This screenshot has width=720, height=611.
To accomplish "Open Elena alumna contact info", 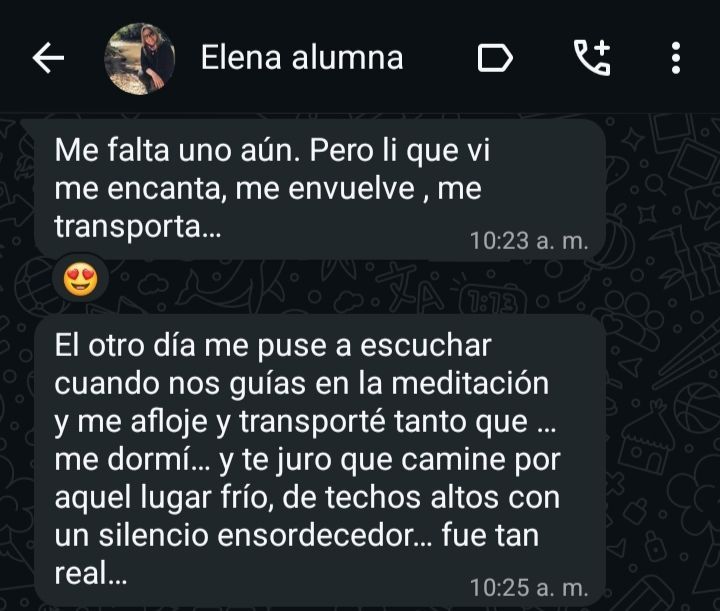I will click(x=302, y=58).
